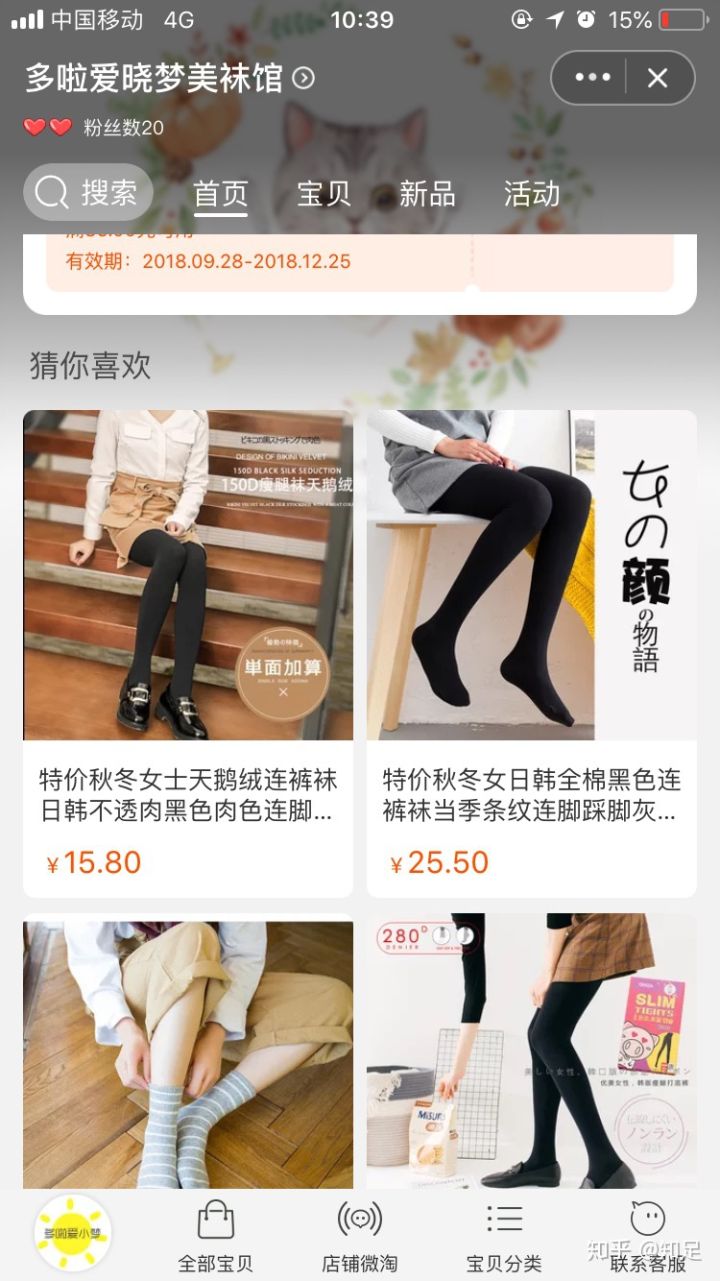Select the 首页 tab
The image size is (720, 1281).
click(x=220, y=193)
